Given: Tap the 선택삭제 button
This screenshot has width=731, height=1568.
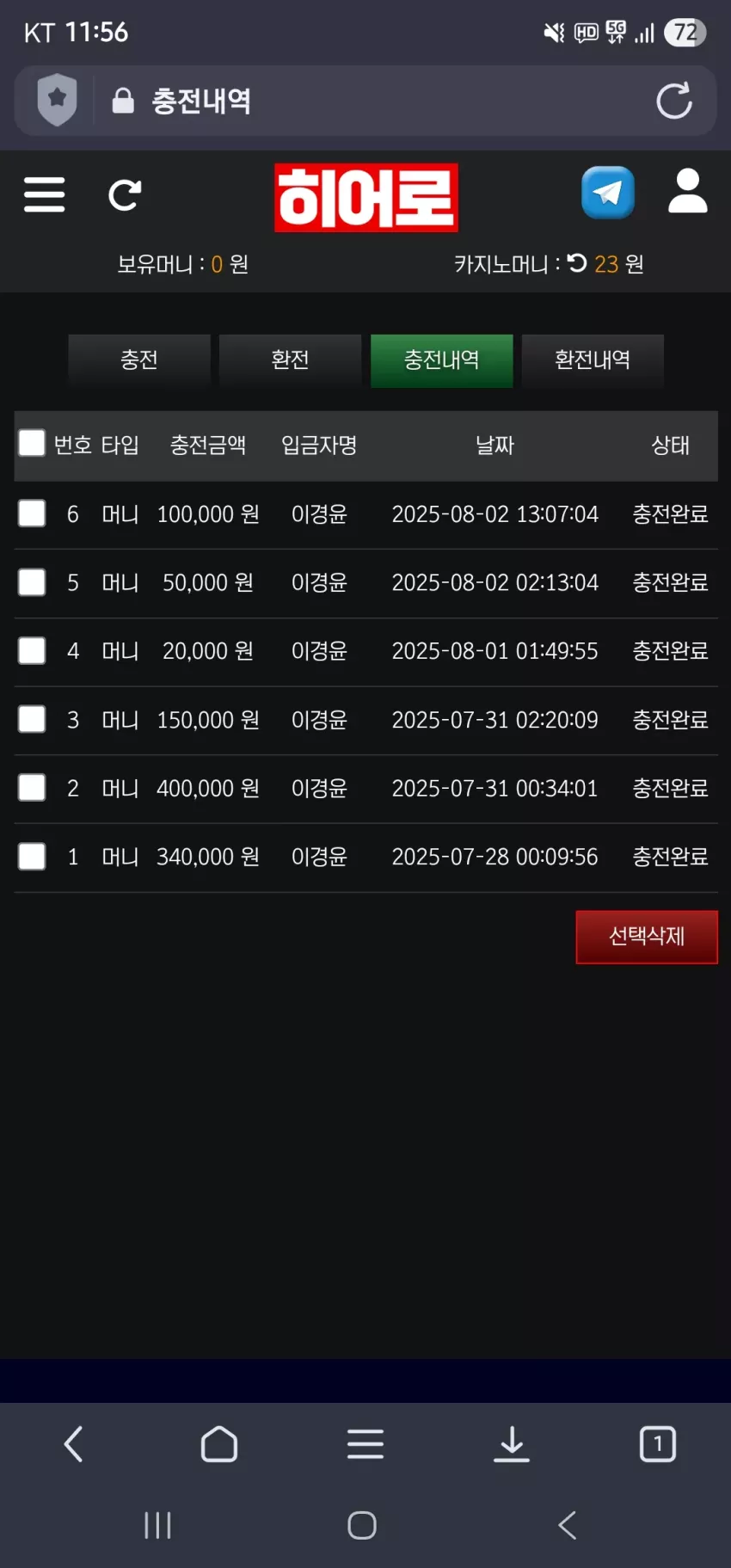Looking at the screenshot, I should (x=647, y=937).
